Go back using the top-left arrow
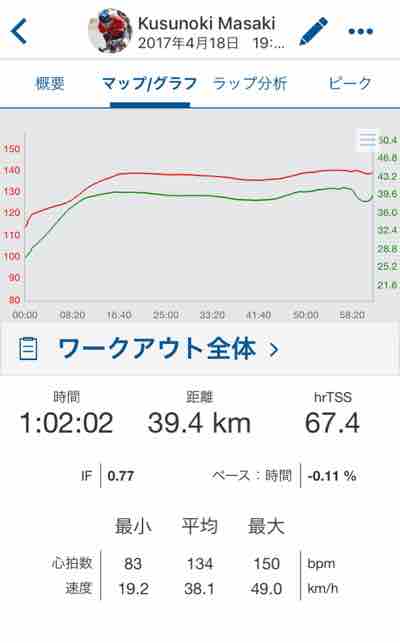The width and height of the screenshot is (400, 643). [19, 31]
